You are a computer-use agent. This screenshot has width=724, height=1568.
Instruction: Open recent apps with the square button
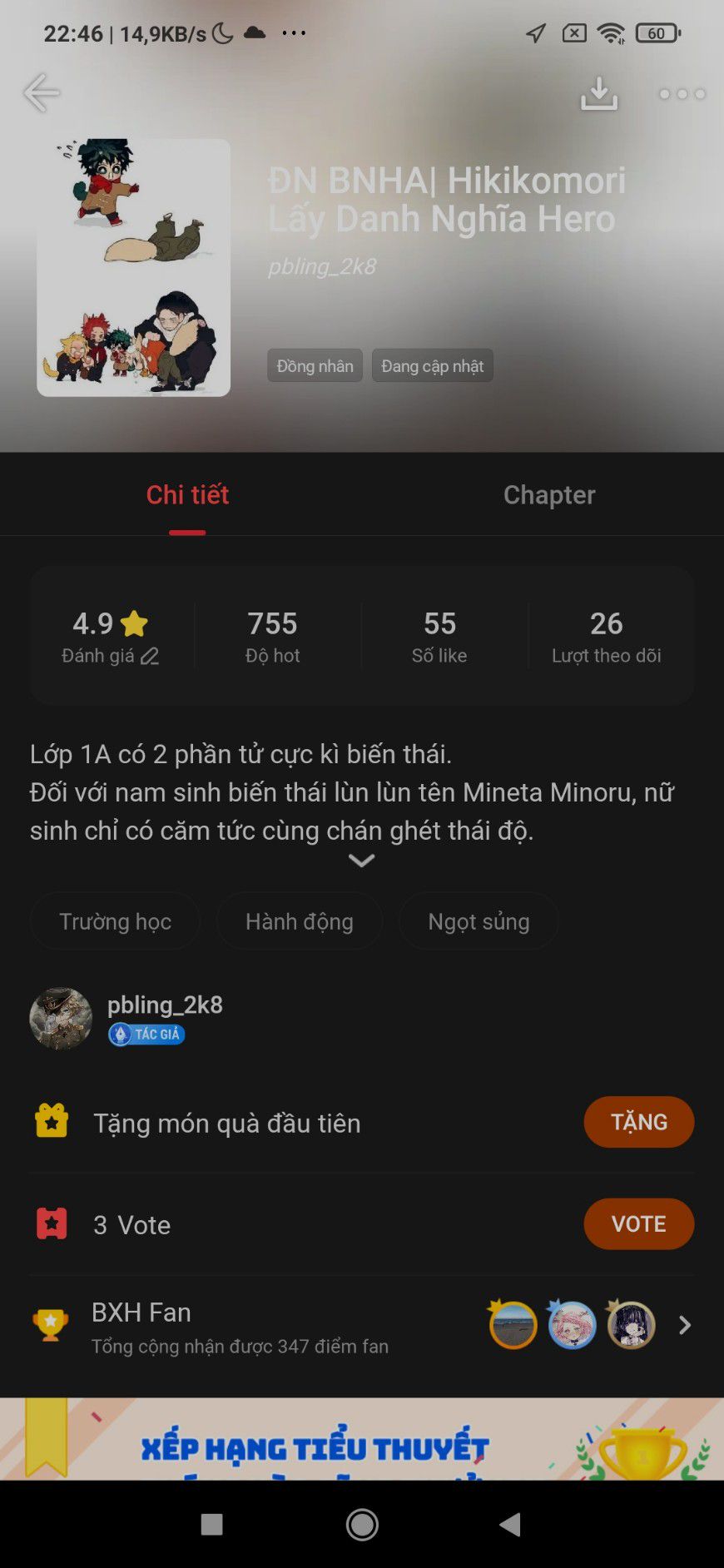212,1525
